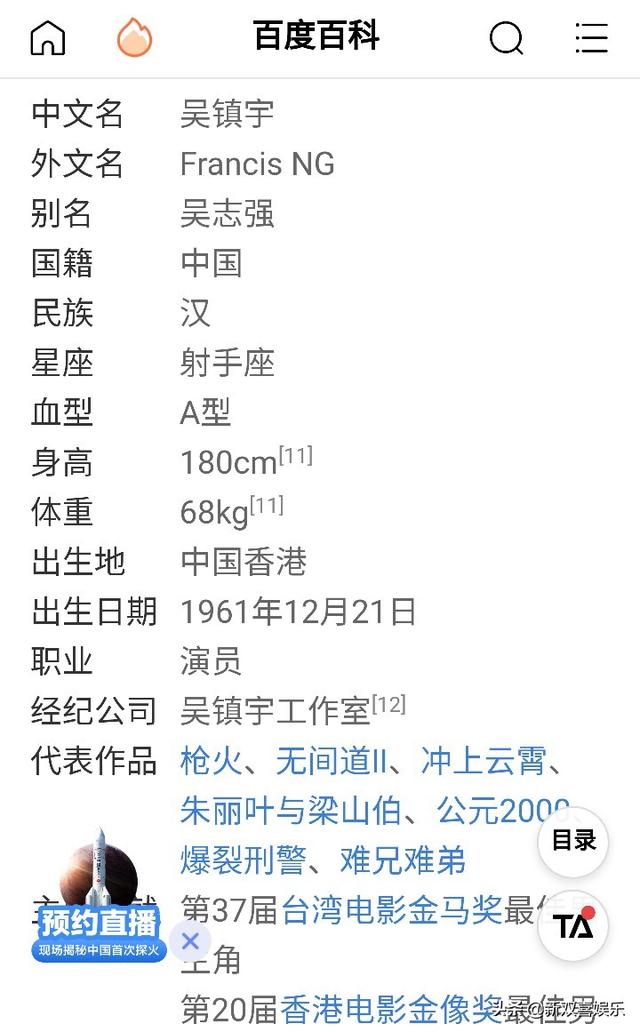This screenshot has width=640, height=1032.
Task: Open search with the magnifier icon
Action: click(x=506, y=38)
